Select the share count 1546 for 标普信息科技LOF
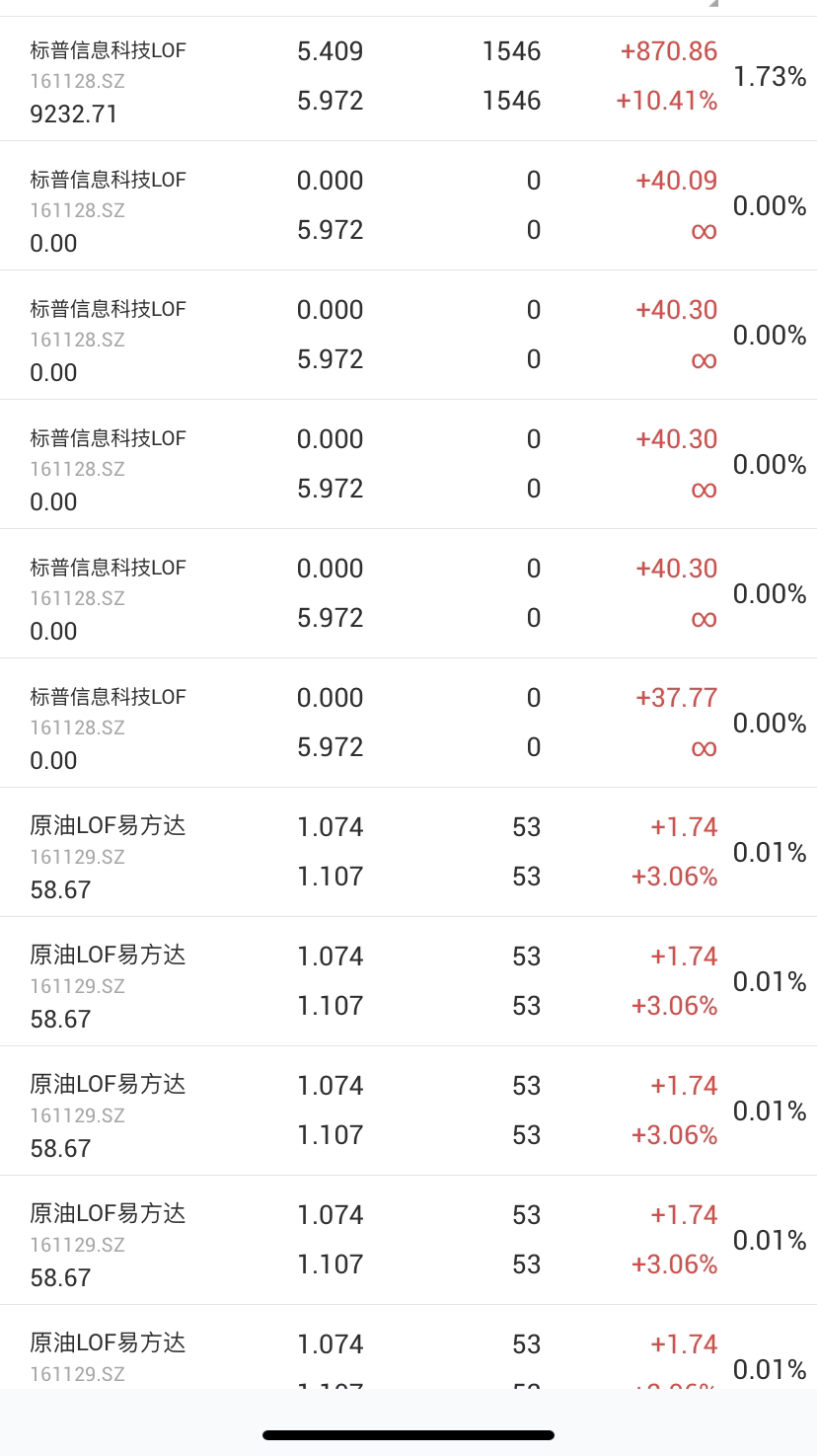 coord(511,50)
